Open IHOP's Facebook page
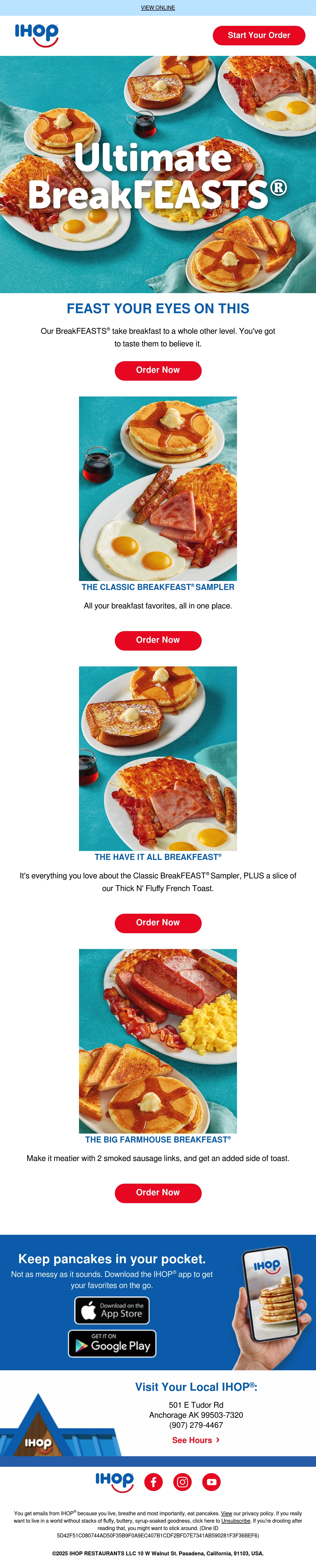This screenshot has height=1568, width=316. tap(153, 1482)
